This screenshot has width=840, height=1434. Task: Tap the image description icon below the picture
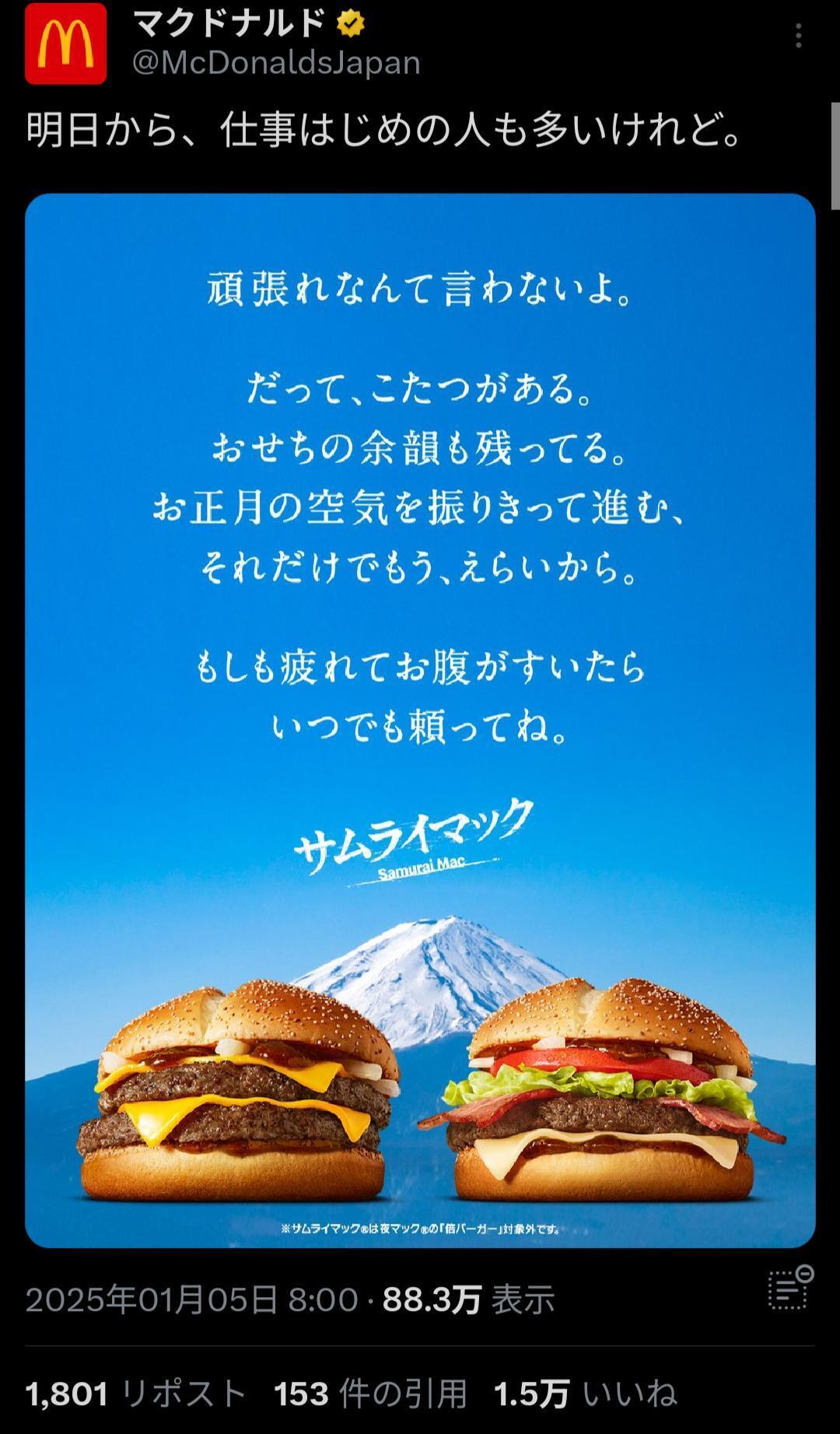[x=790, y=1288]
